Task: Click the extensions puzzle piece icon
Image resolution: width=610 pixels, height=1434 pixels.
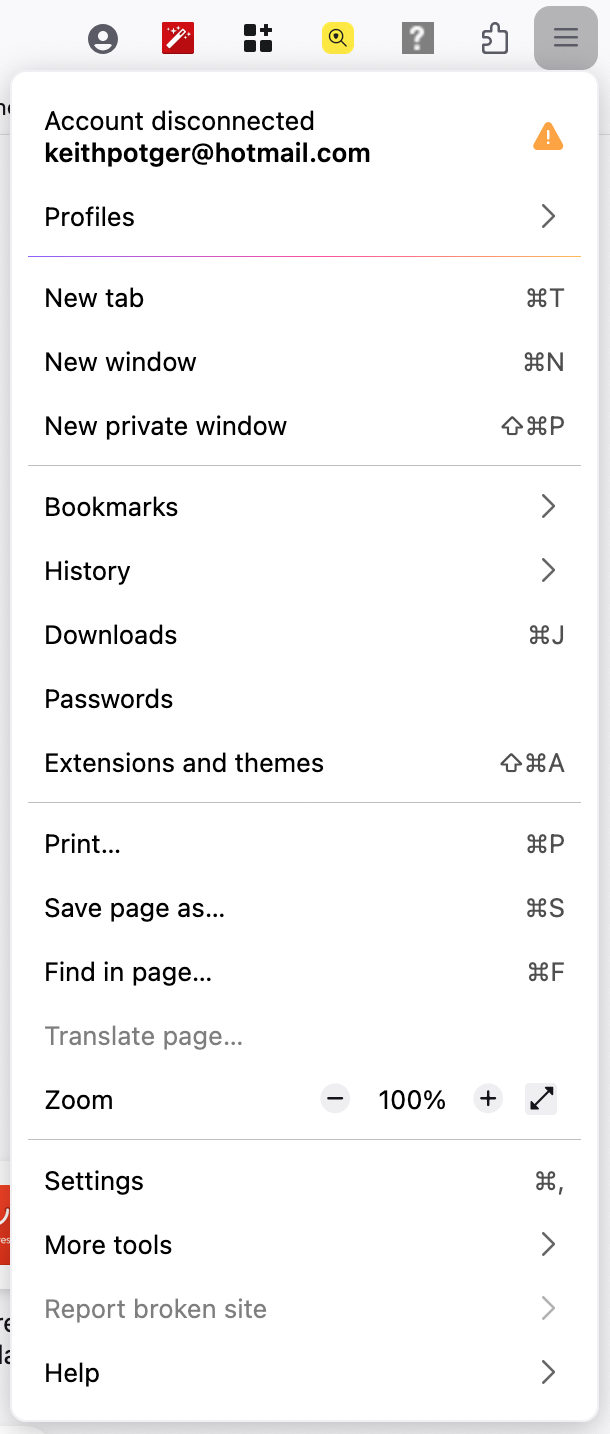Action: (494, 39)
